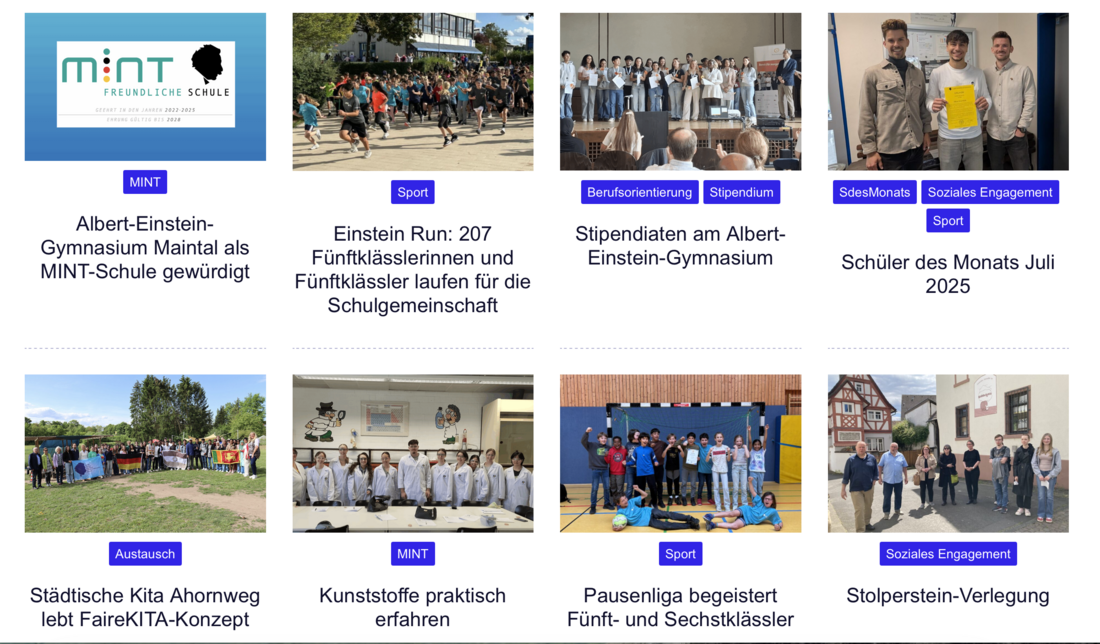Select the Stipendium tag
1100x644 pixels.
pyautogui.click(x=741, y=192)
